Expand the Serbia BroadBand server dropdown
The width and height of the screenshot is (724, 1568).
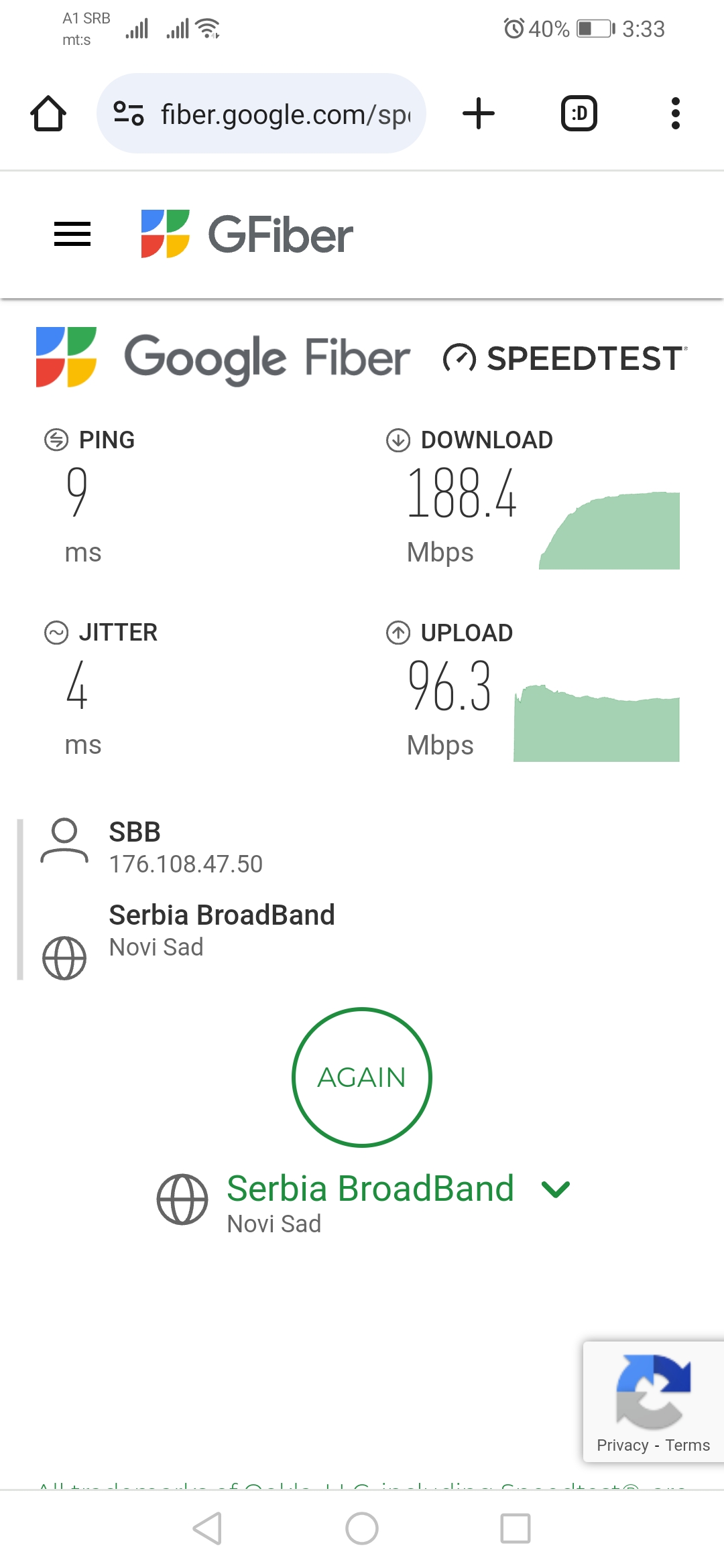[555, 1189]
